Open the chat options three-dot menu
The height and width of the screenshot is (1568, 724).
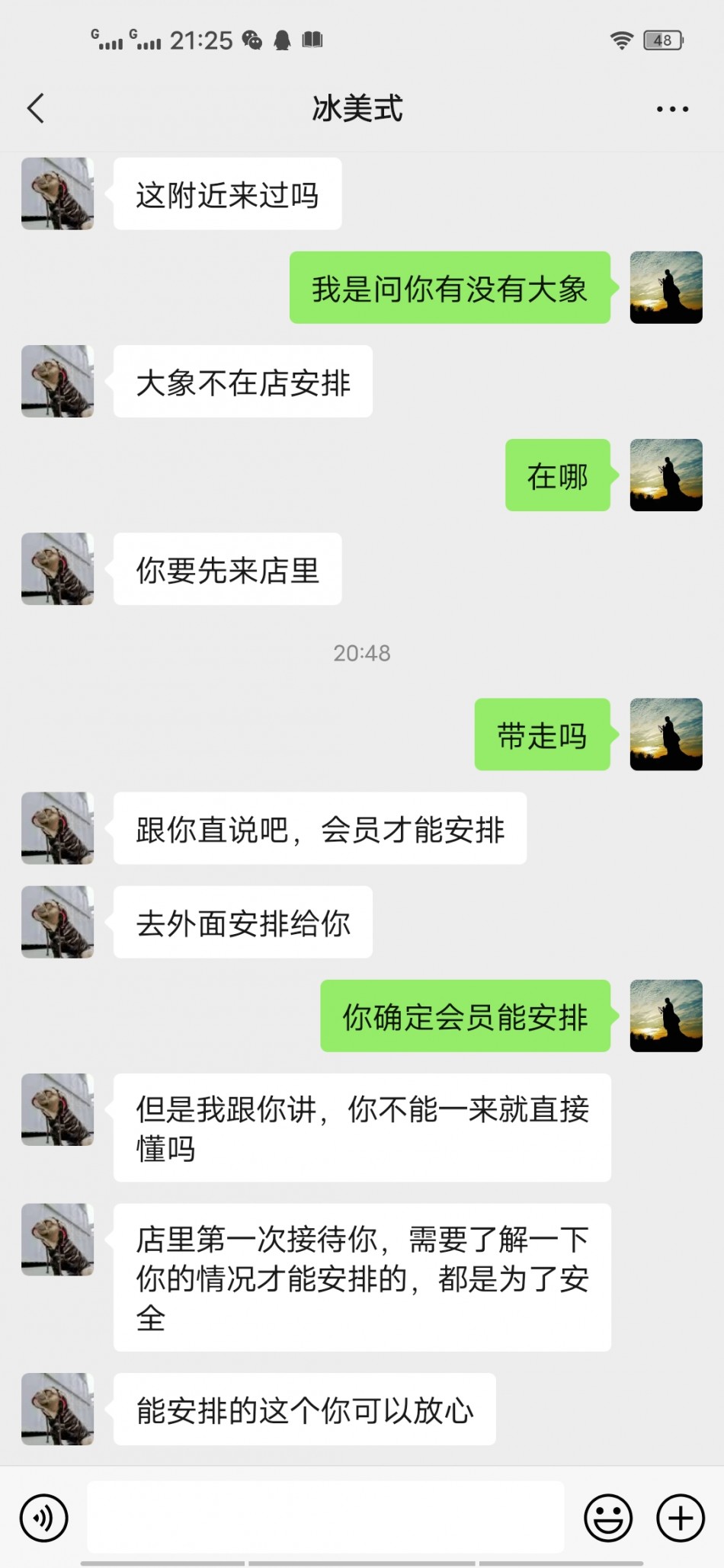click(672, 110)
